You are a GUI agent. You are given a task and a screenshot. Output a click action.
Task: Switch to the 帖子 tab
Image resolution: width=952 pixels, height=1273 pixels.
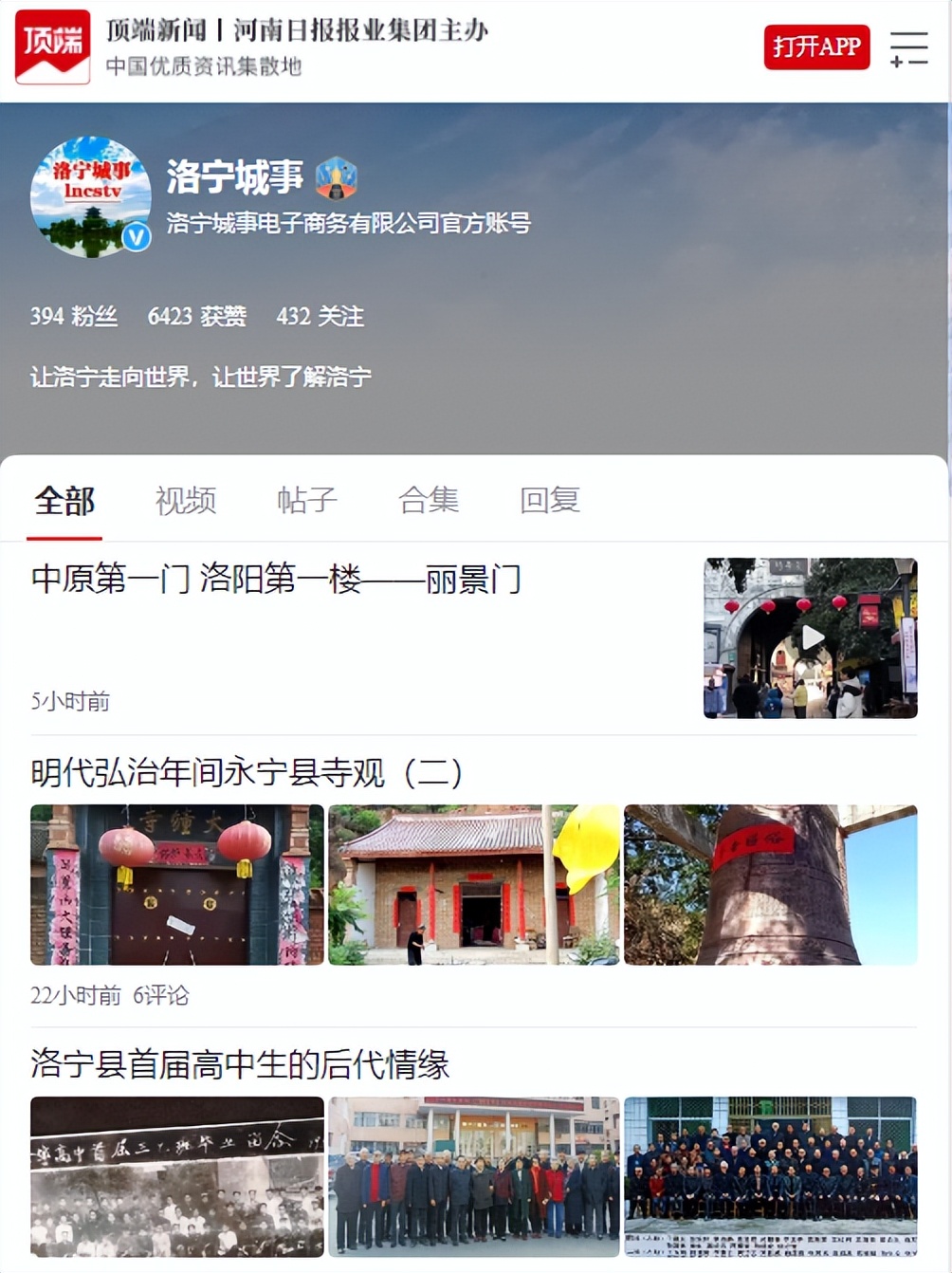tap(307, 501)
